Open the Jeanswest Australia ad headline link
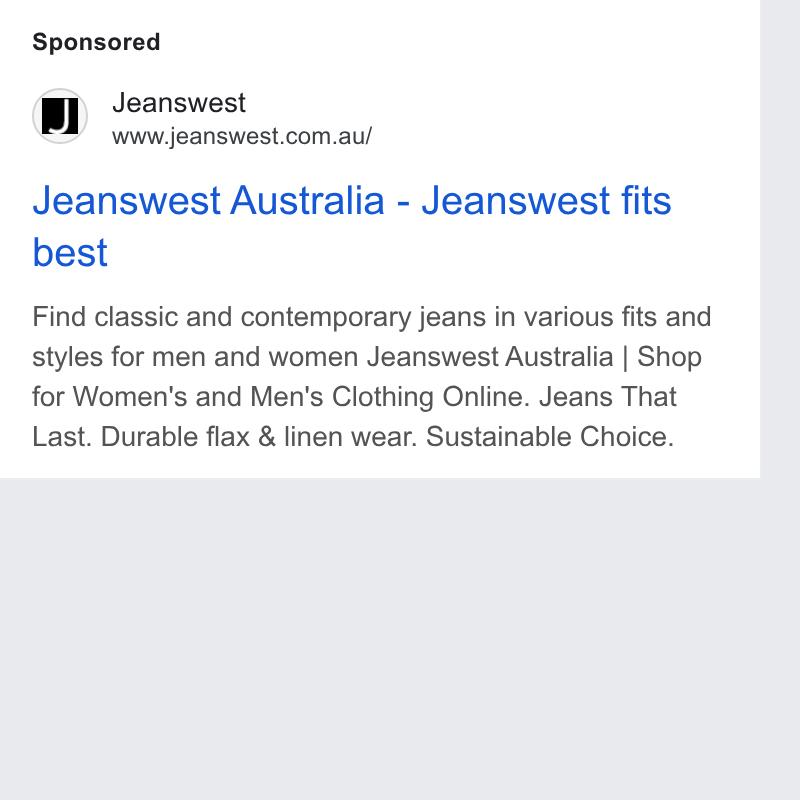800x800 pixels. [352, 226]
